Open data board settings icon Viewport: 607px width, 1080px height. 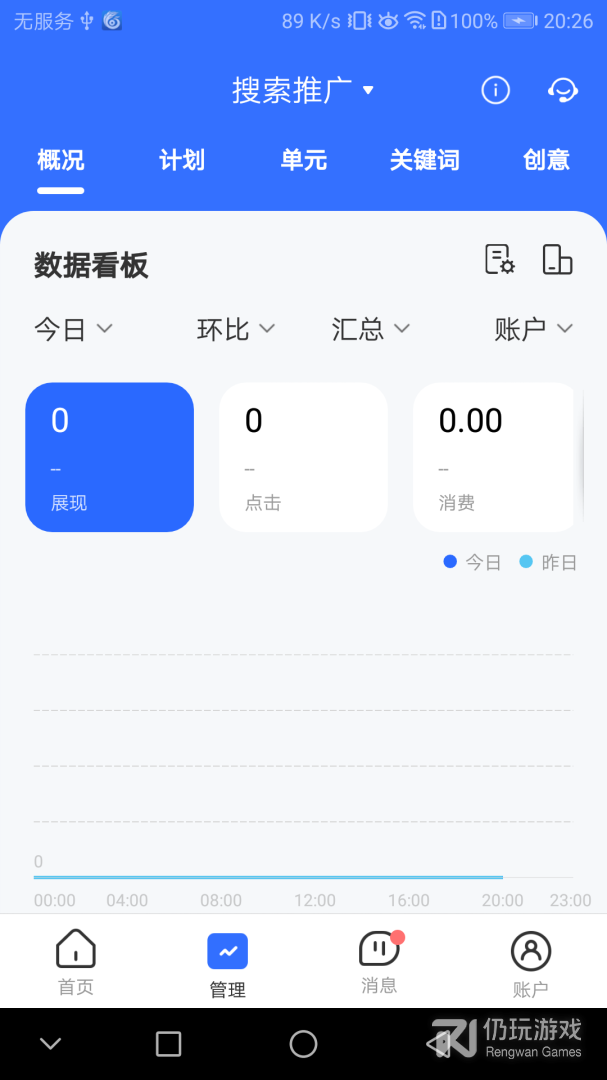(499, 259)
